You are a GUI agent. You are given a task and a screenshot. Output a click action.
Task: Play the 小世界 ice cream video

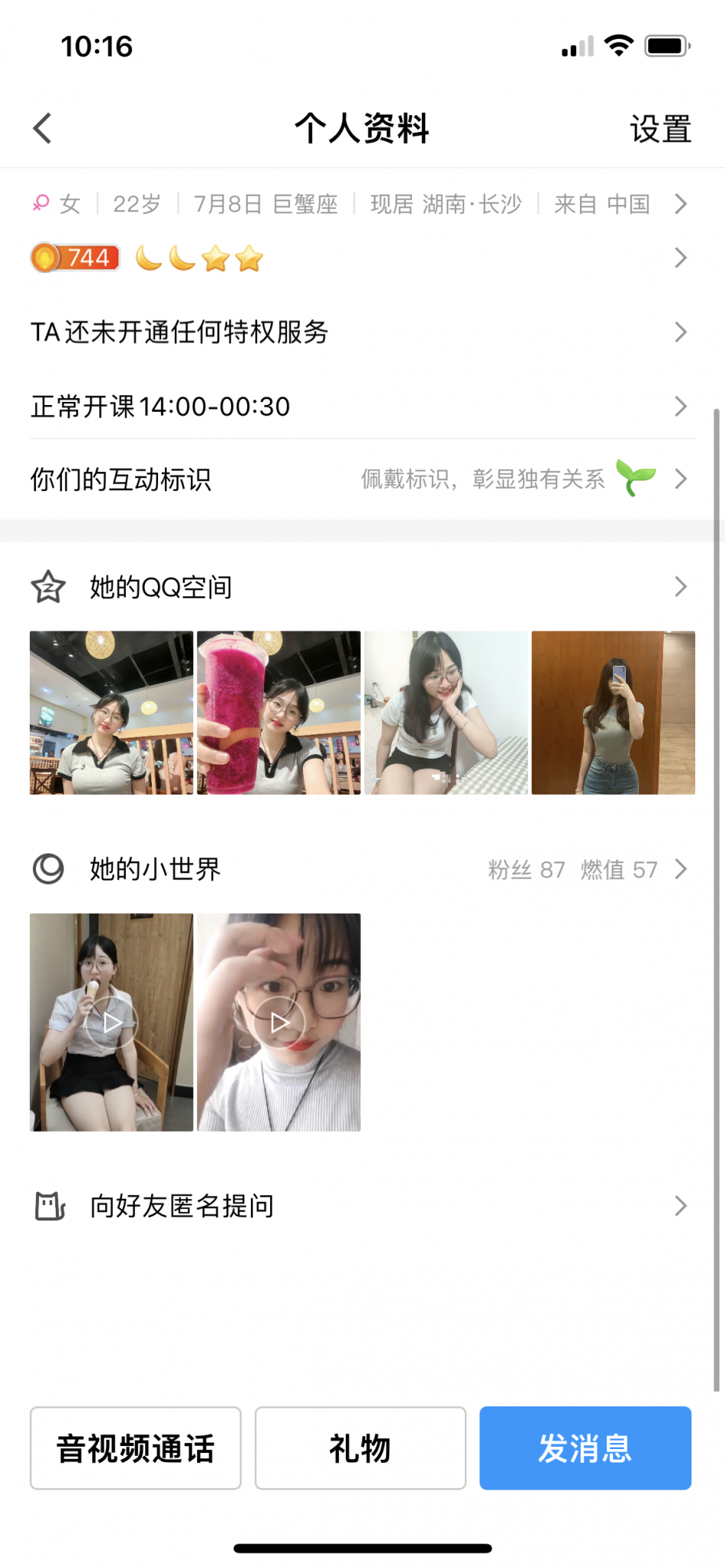click(x=111, y=1022)
